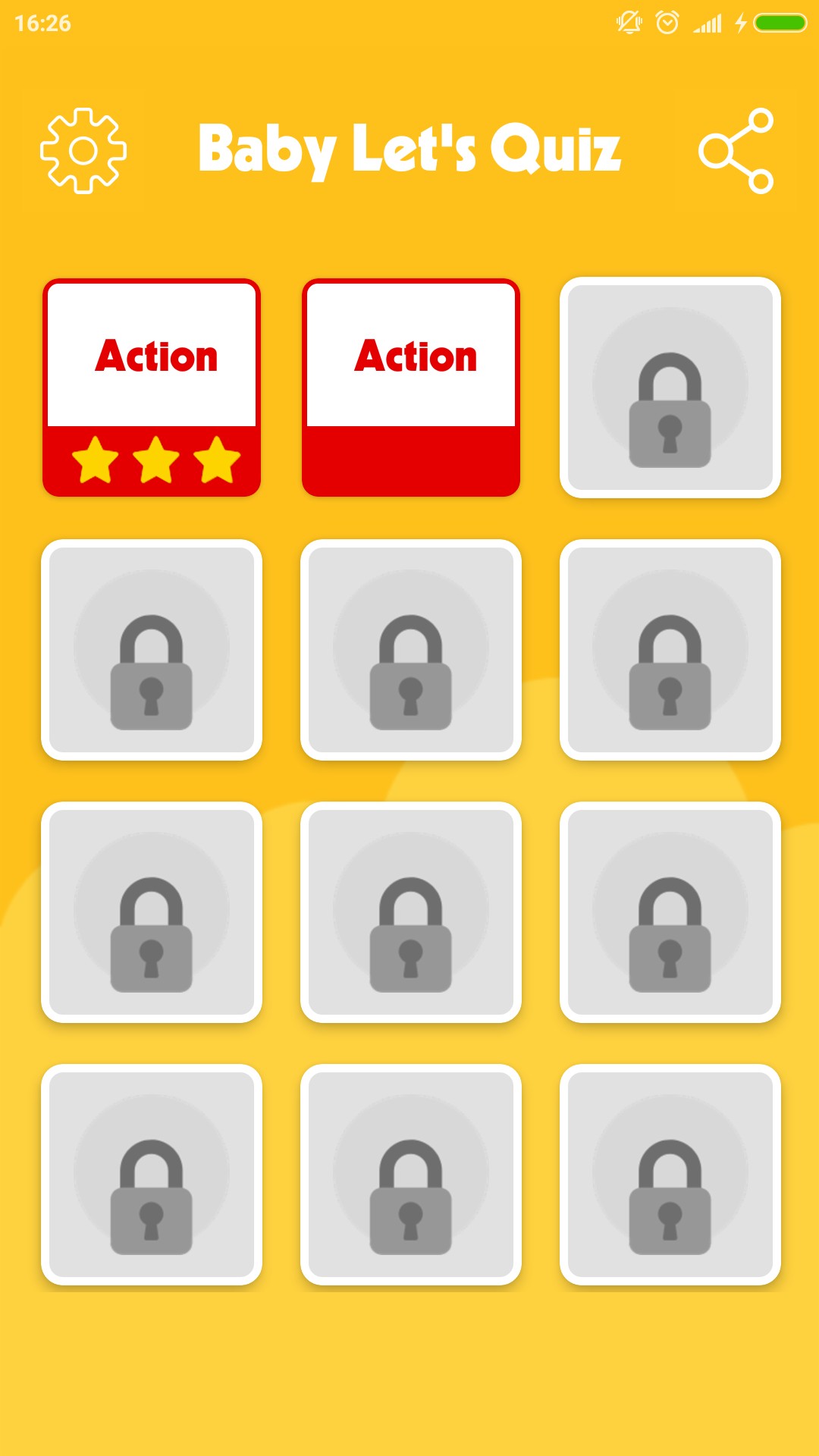Viewport: 819px width, 1456px height.
Task: Open the settings gear icon
Action: pos(83,150)
